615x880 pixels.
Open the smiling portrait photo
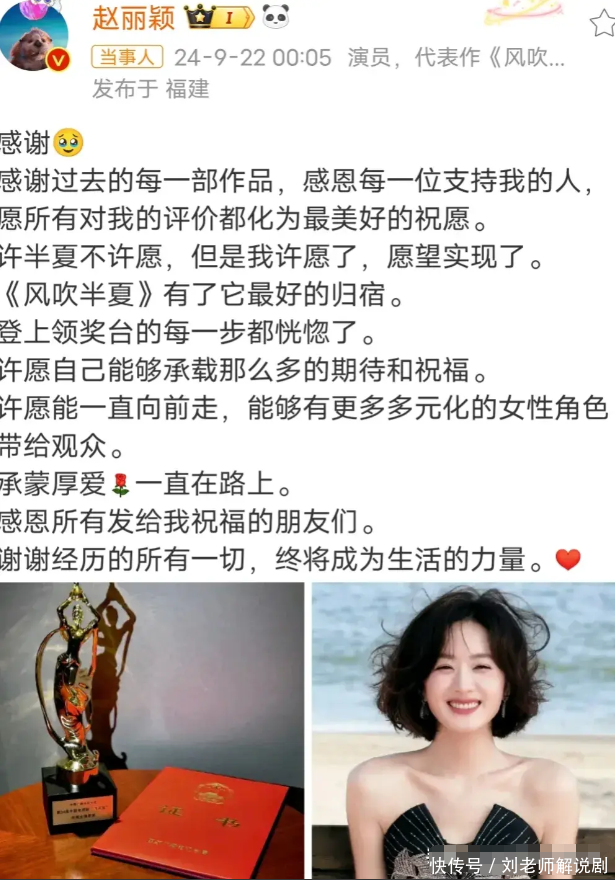point(463,730)
